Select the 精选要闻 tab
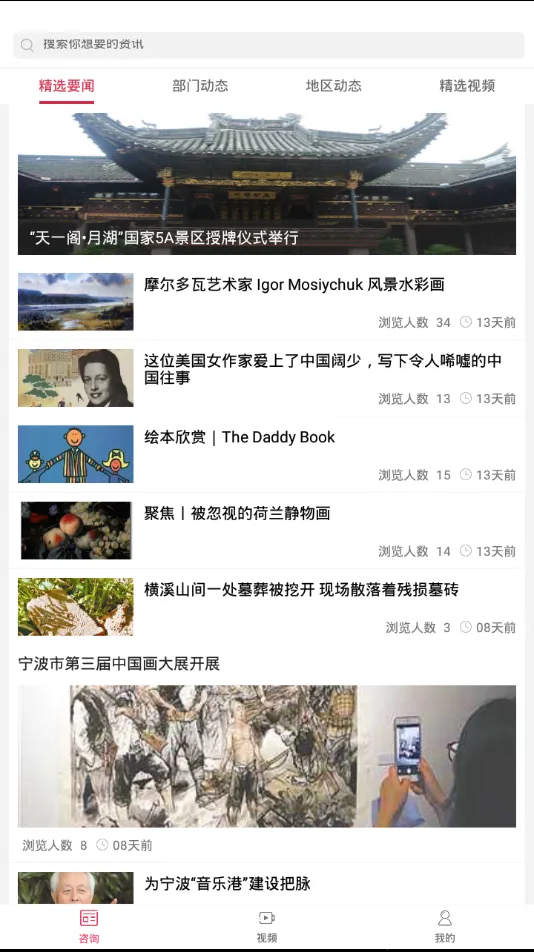 pyautogui.click(x=67, y=86)
